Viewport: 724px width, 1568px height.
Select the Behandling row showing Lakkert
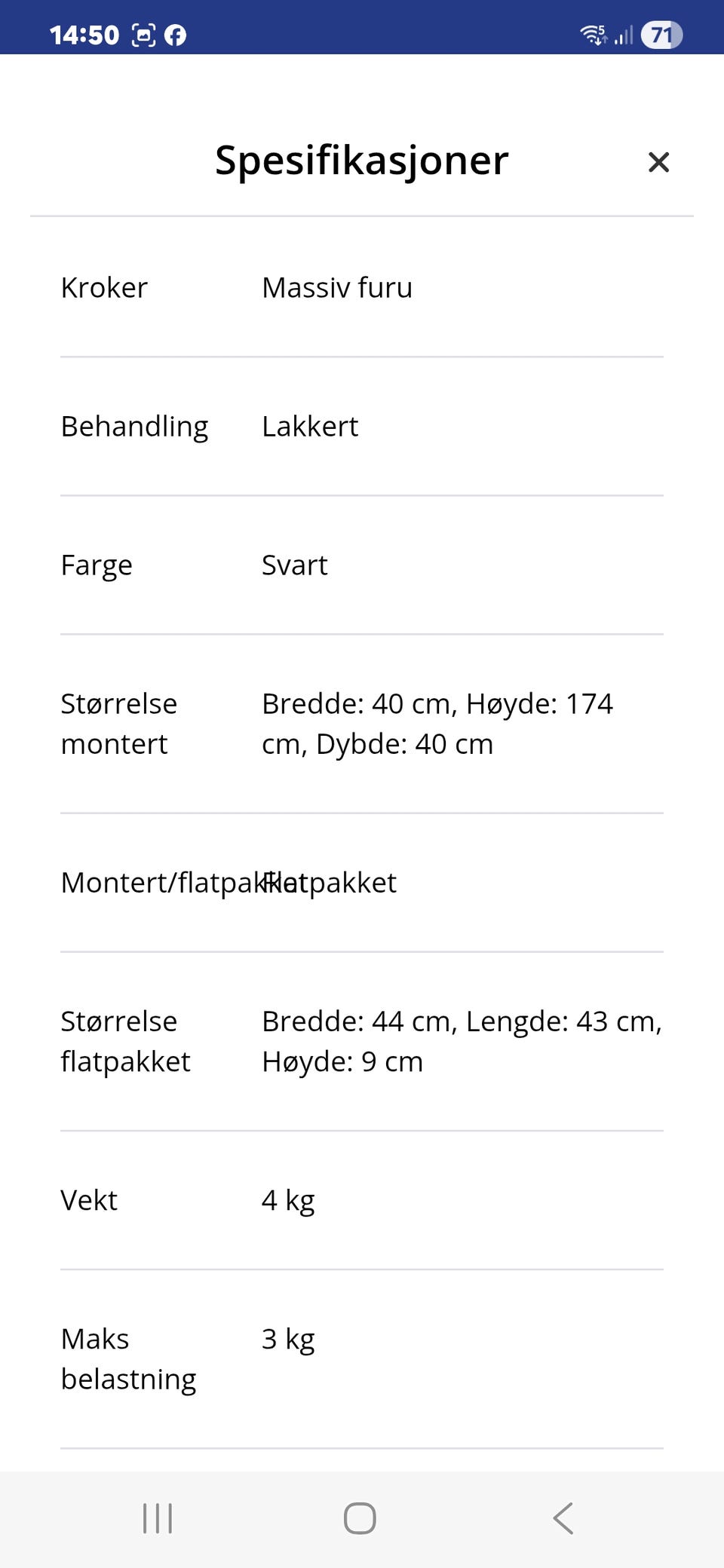click(x=311, y=426)
